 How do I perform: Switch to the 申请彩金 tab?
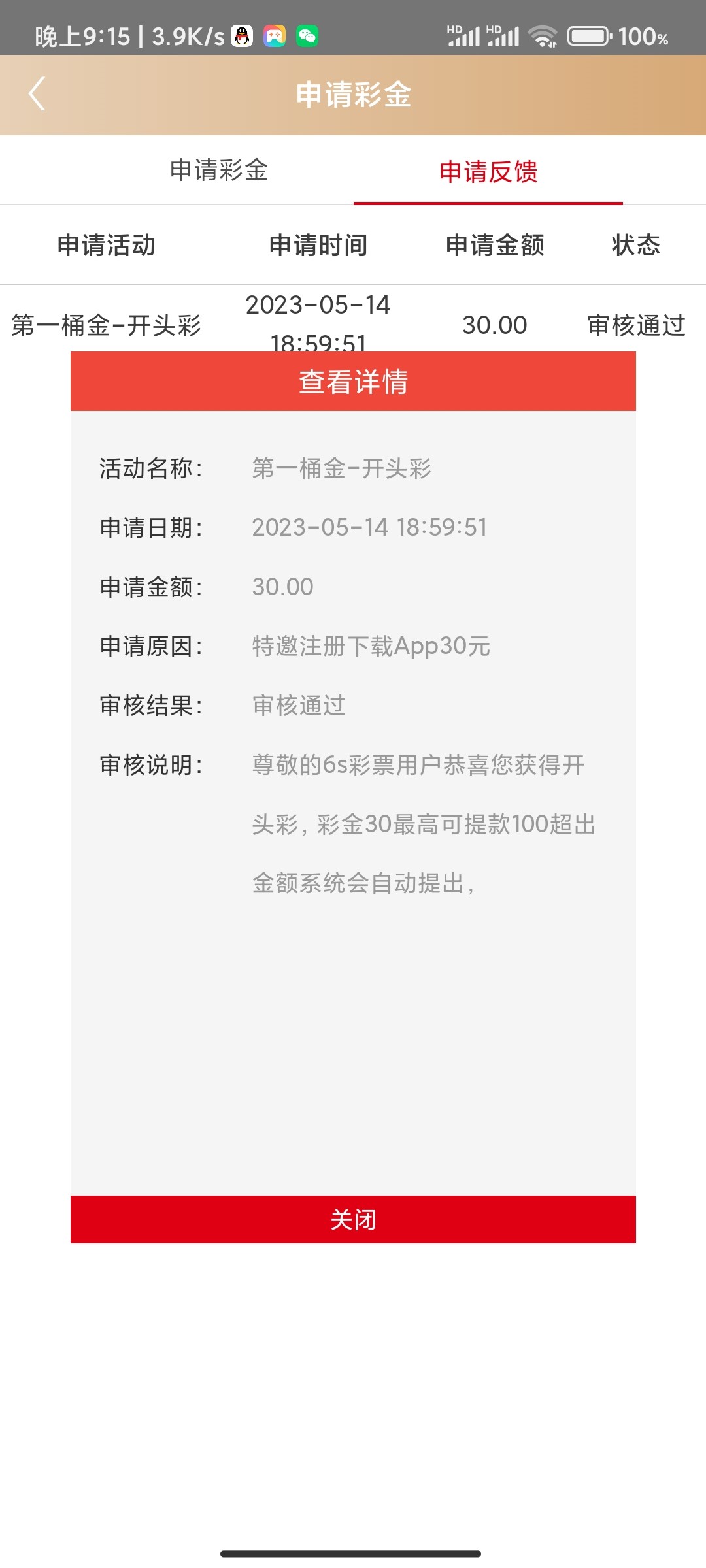coord(218,171)
